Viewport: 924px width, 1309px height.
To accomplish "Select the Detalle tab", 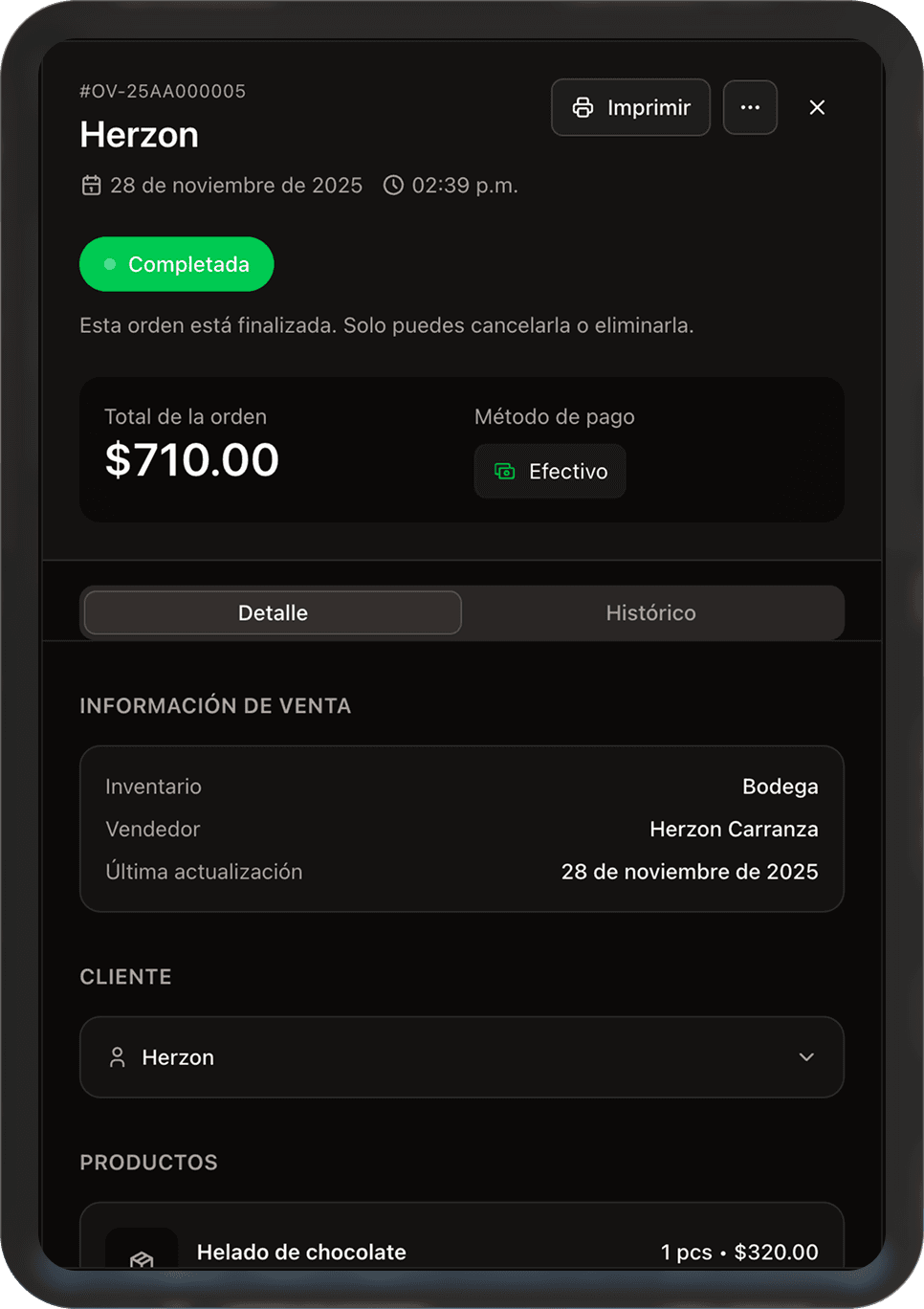I will pyautogui.click(x=273, y=612).
